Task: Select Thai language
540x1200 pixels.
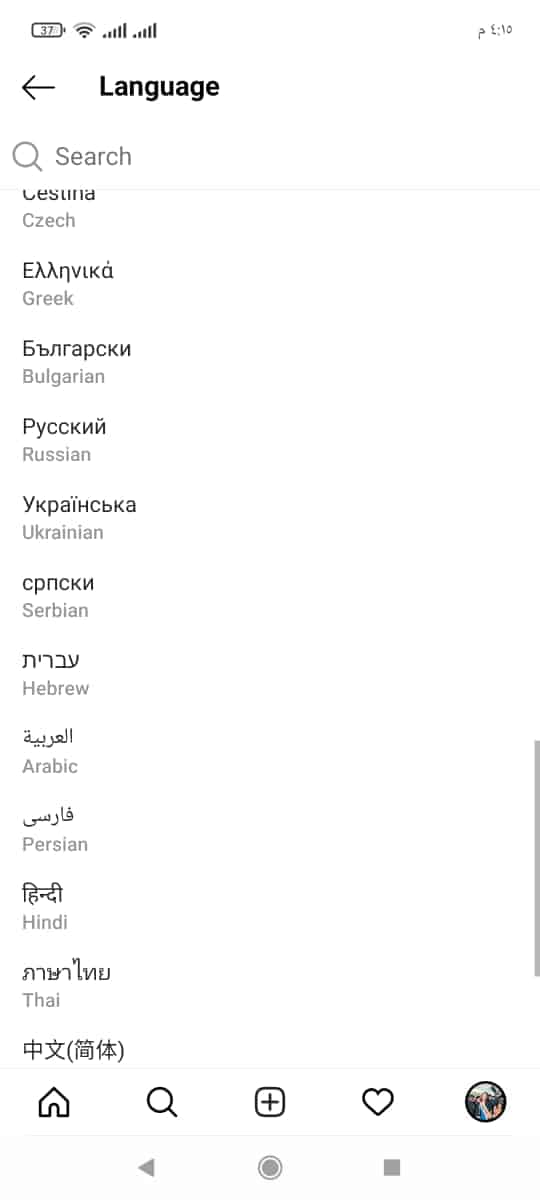Action: 270,986
